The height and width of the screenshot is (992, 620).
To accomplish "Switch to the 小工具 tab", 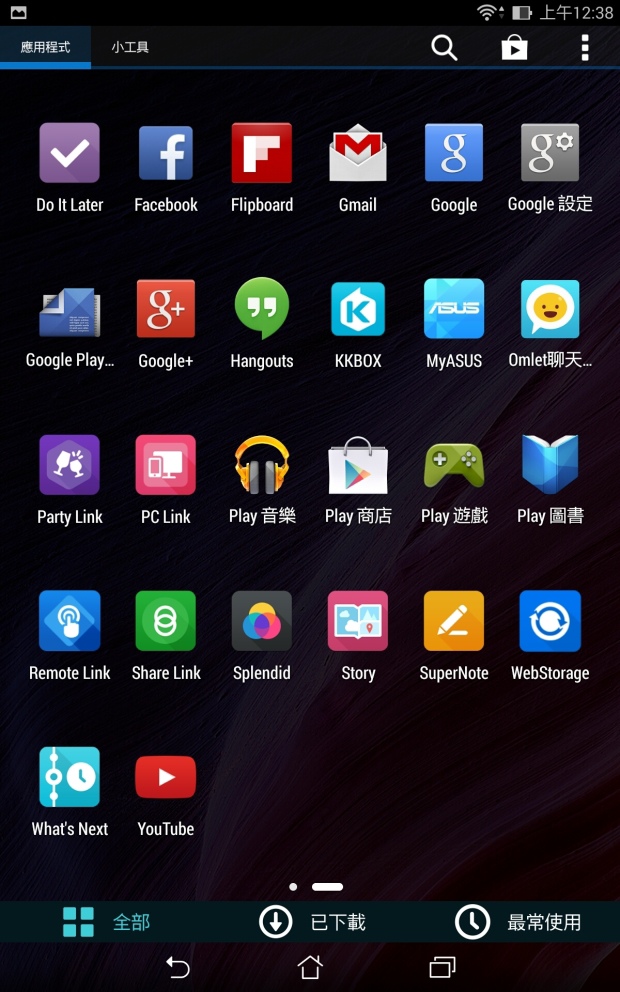I will tap(130, 47).
